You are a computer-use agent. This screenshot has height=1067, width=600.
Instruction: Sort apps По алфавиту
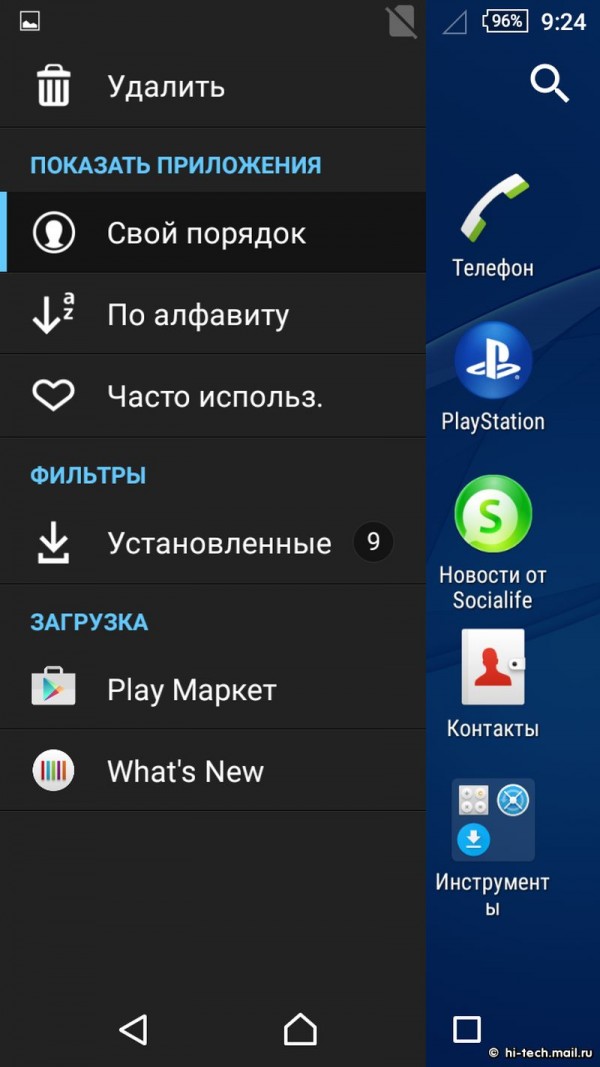pos(198,316)
